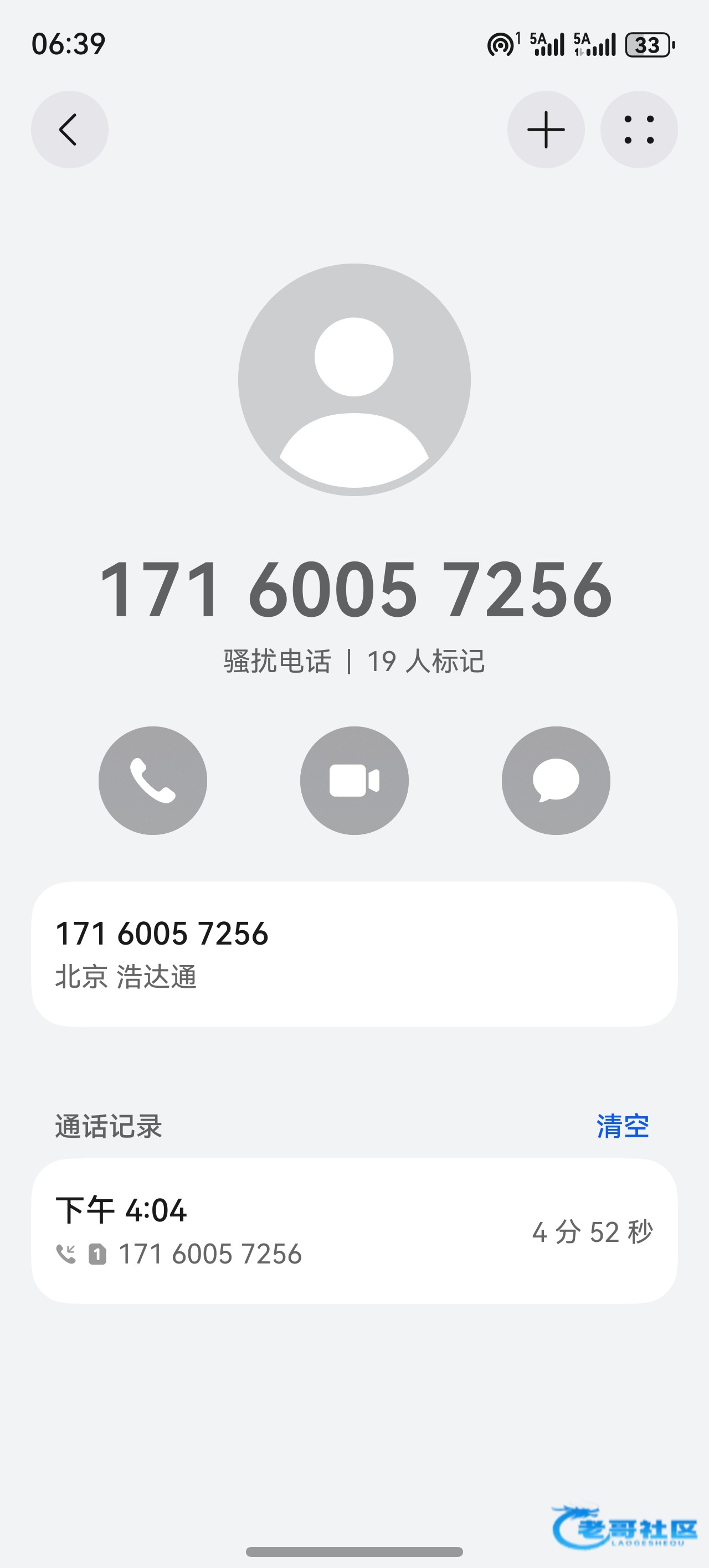Image resolution: width=709 pixels, height=1568 pixels.
Task: Tap the 北京 浩达通 number card
Action: (x=354, y=955)
